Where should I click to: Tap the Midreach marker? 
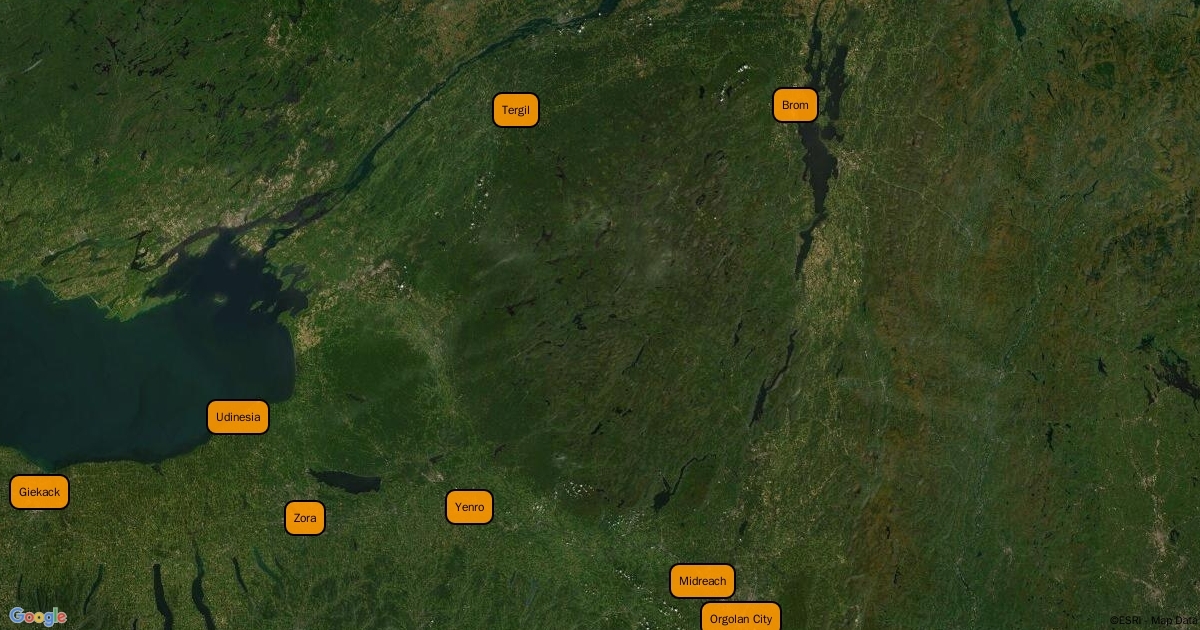tap(702, 581)
